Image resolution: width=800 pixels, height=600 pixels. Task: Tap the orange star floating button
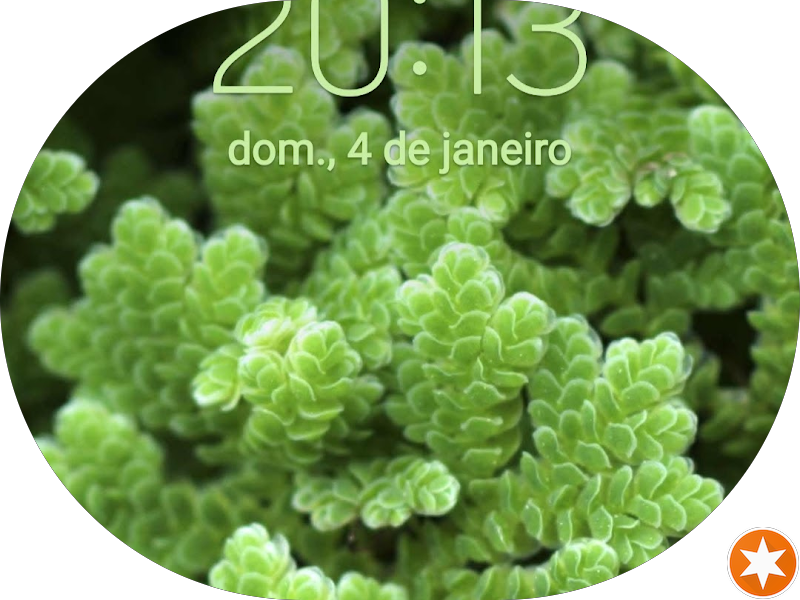coord(762,562)
